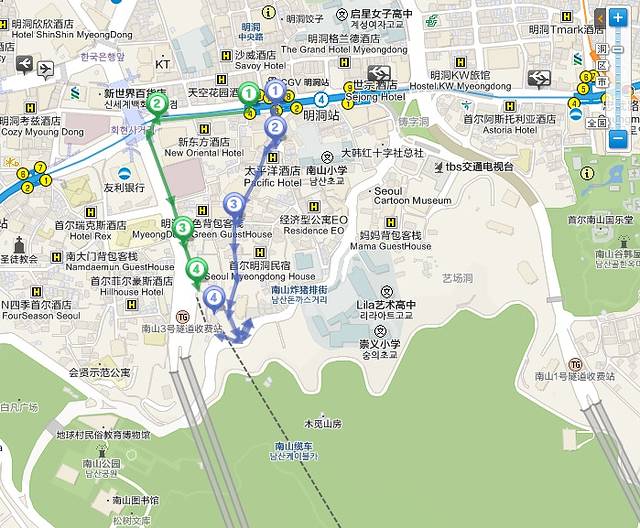Select blue route marker 4

coord(213,295)
